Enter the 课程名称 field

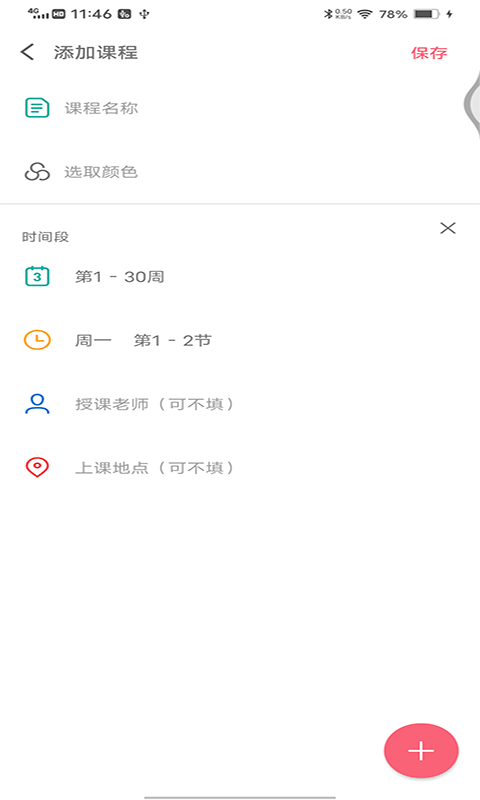tap(240, 108)
